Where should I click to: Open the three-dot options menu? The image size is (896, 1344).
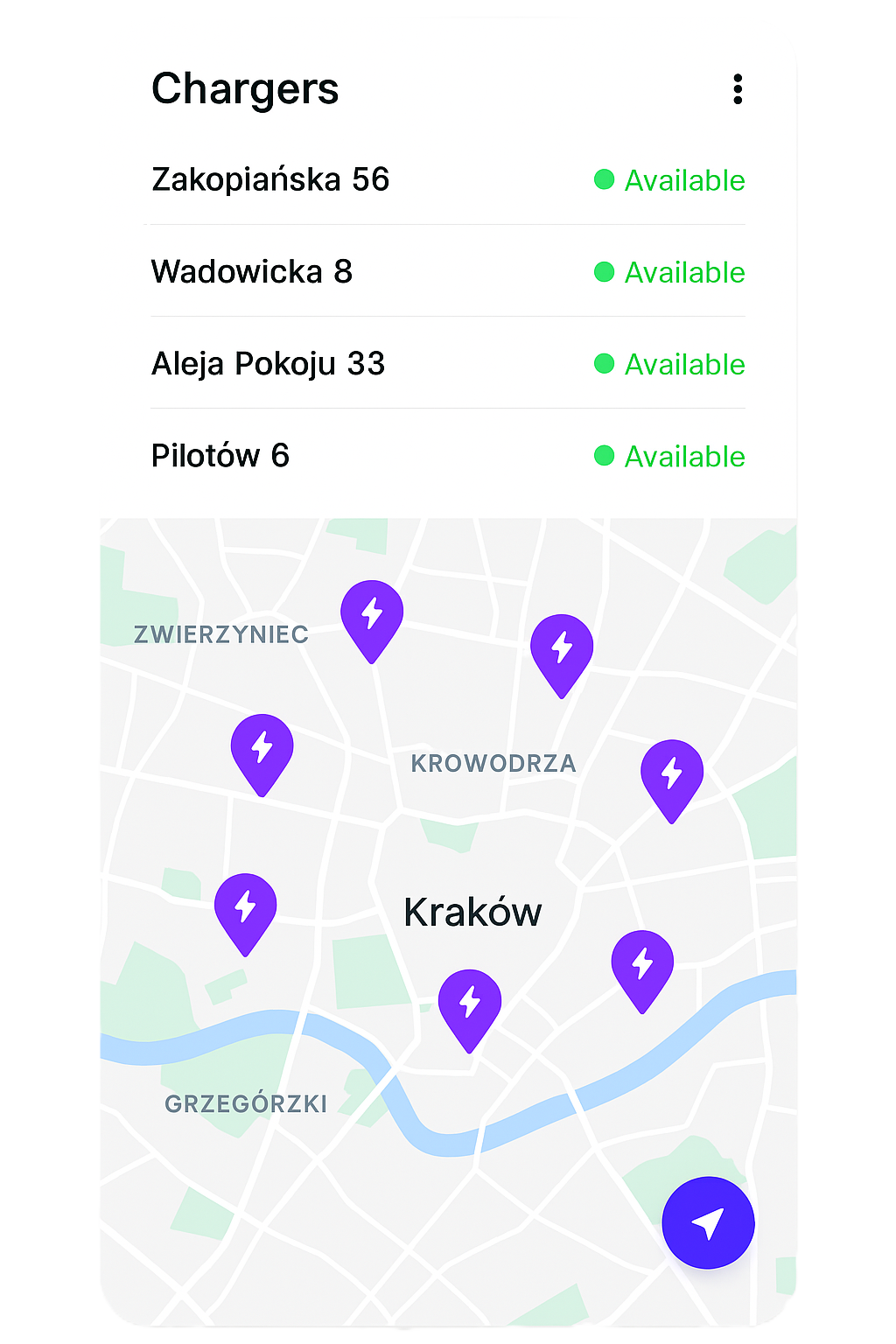(x=739, y=87)
